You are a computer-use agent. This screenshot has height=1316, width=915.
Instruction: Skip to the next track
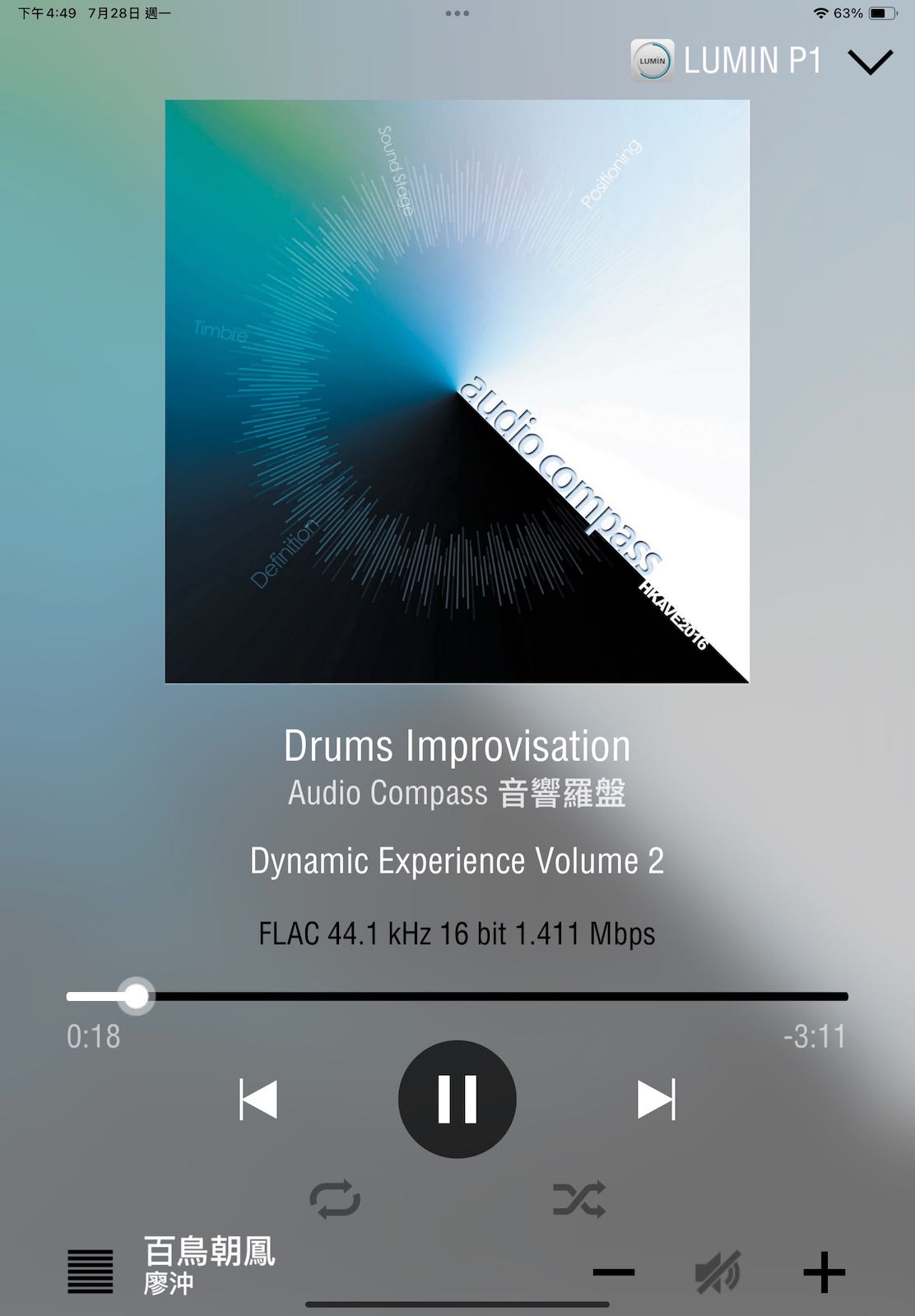coord(656,1100)
